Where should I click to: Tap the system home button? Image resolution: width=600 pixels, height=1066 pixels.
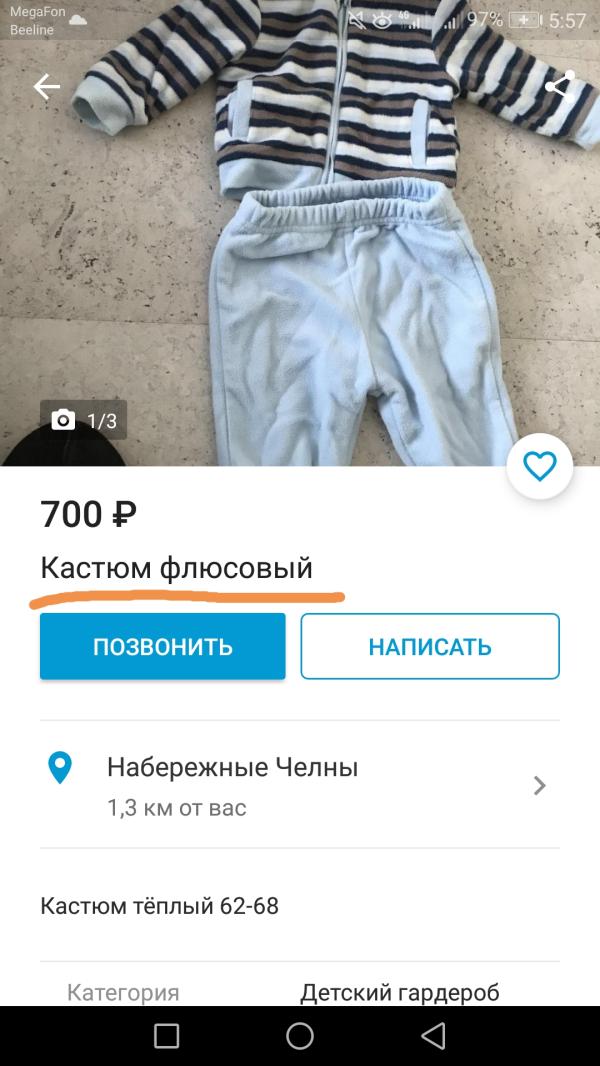point(300,1036)
